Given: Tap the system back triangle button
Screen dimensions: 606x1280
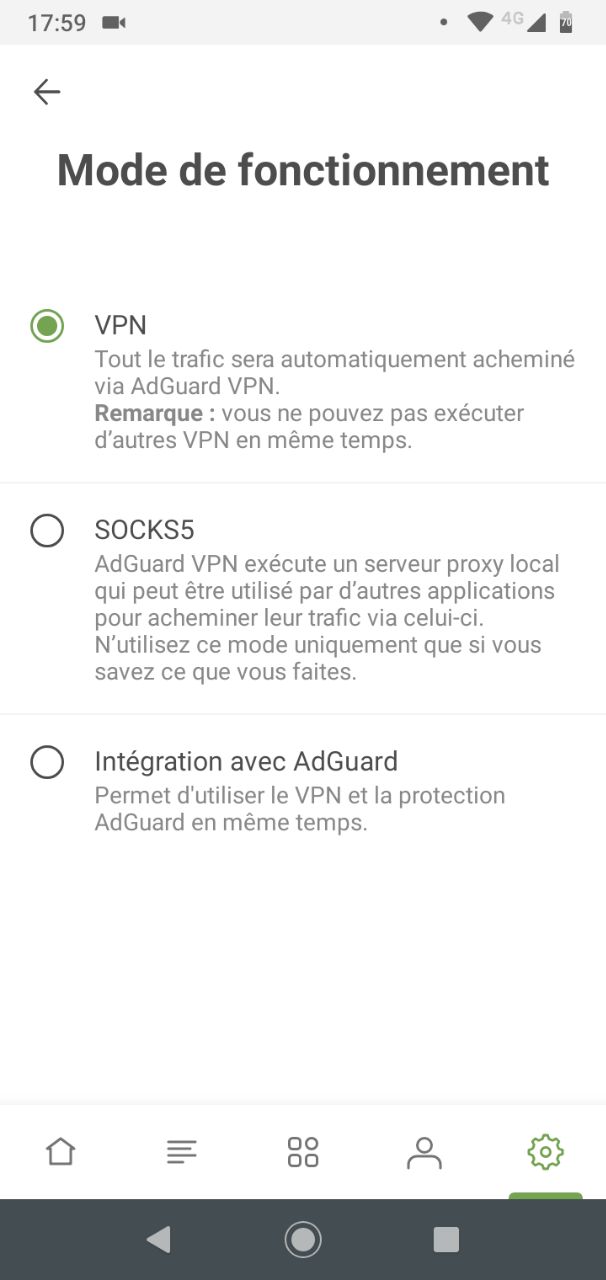Looking at the screenshot, I should click(x=158, y=1240).
